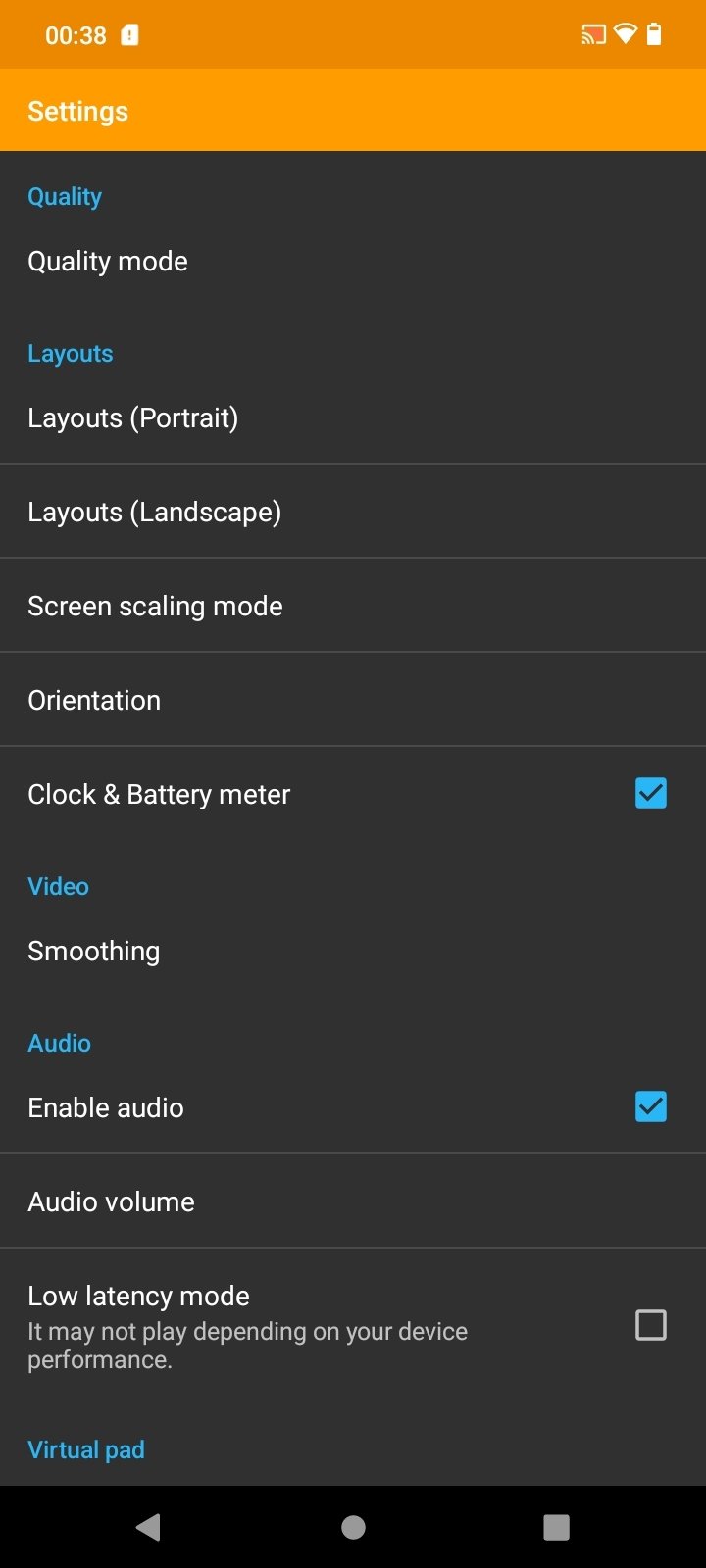Disable the Enable audio checkbox

(x=650, y=1106)
